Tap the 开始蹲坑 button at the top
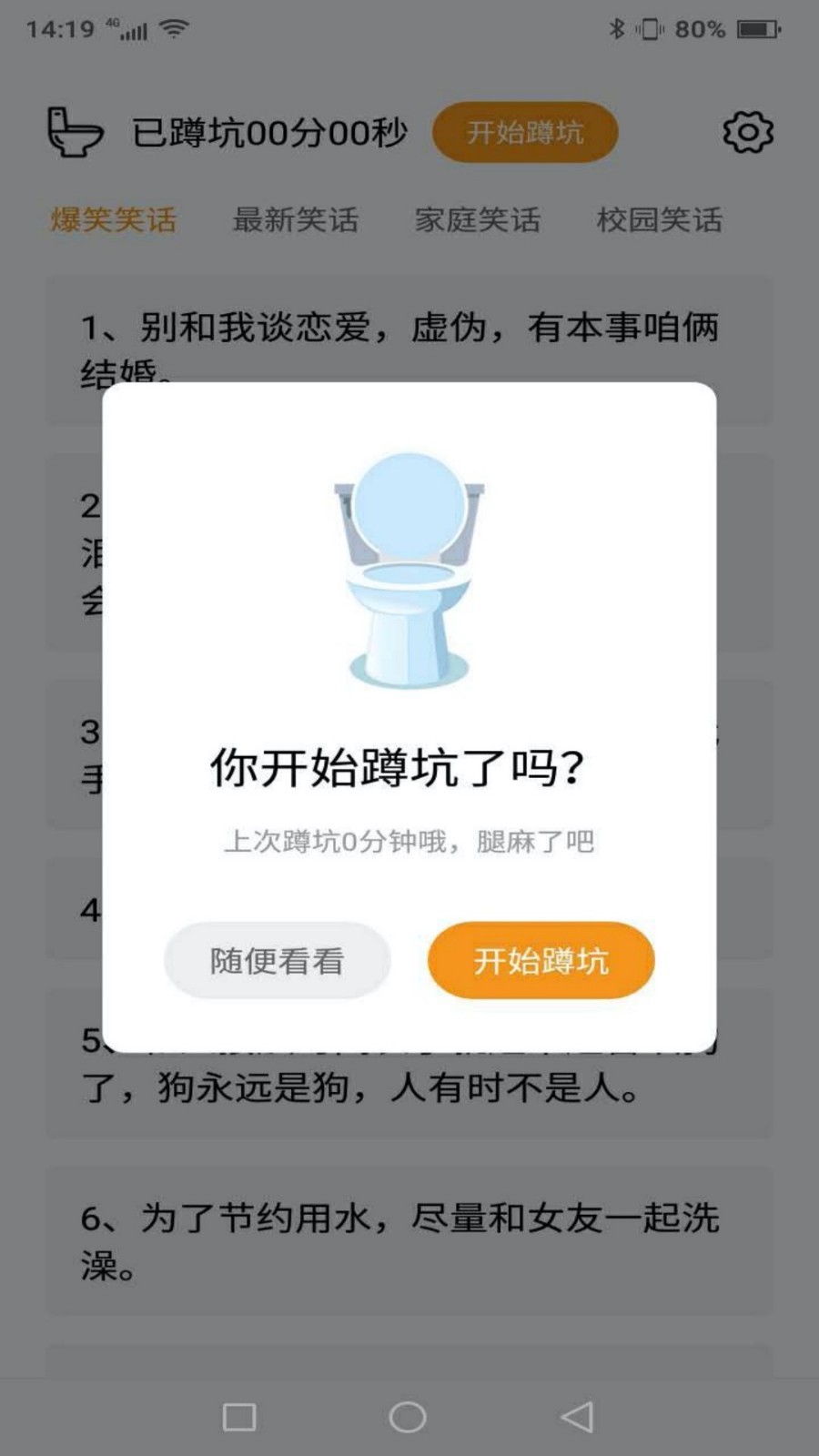819x1456 pixels. pos(526,130)
